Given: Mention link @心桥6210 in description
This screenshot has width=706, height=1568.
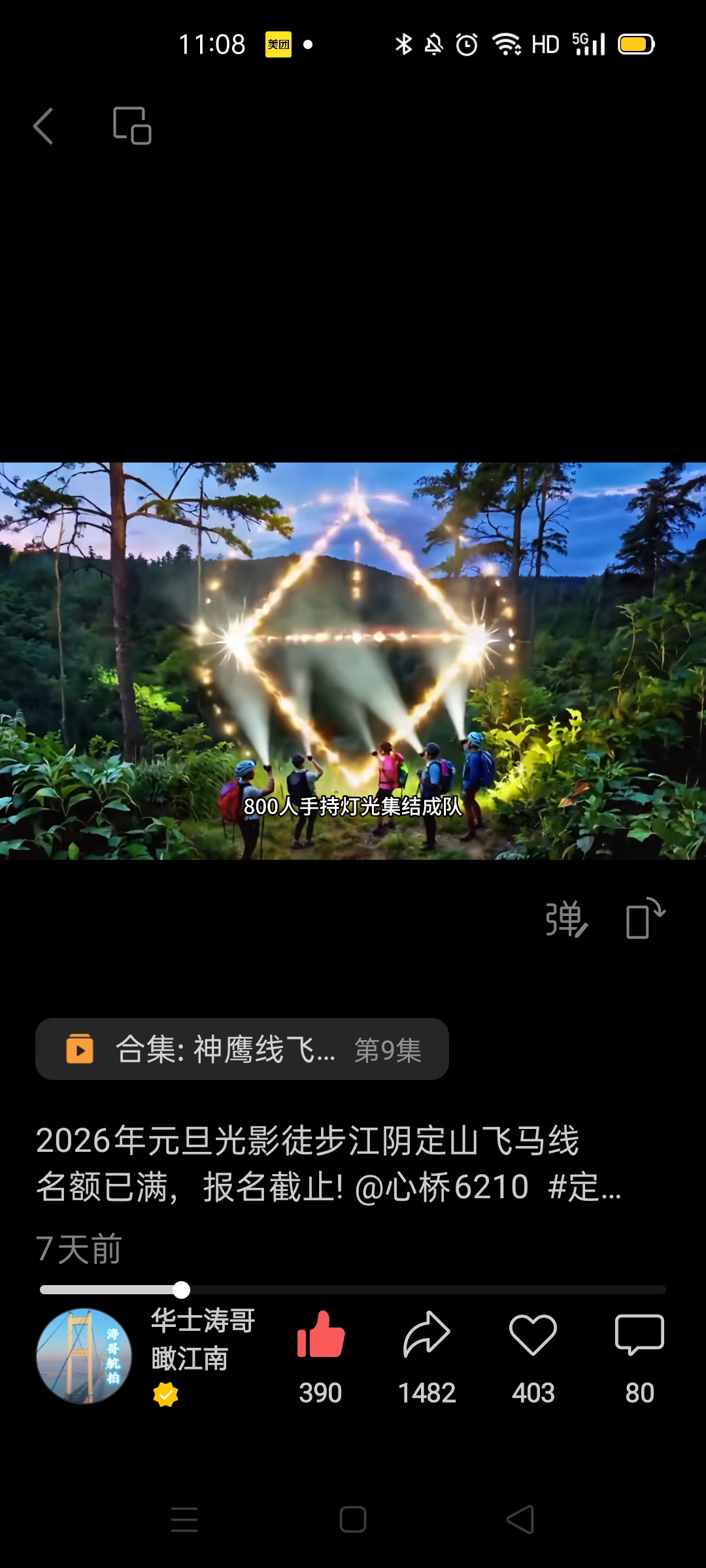Looking at the screenshot, I should [441, 1187].
